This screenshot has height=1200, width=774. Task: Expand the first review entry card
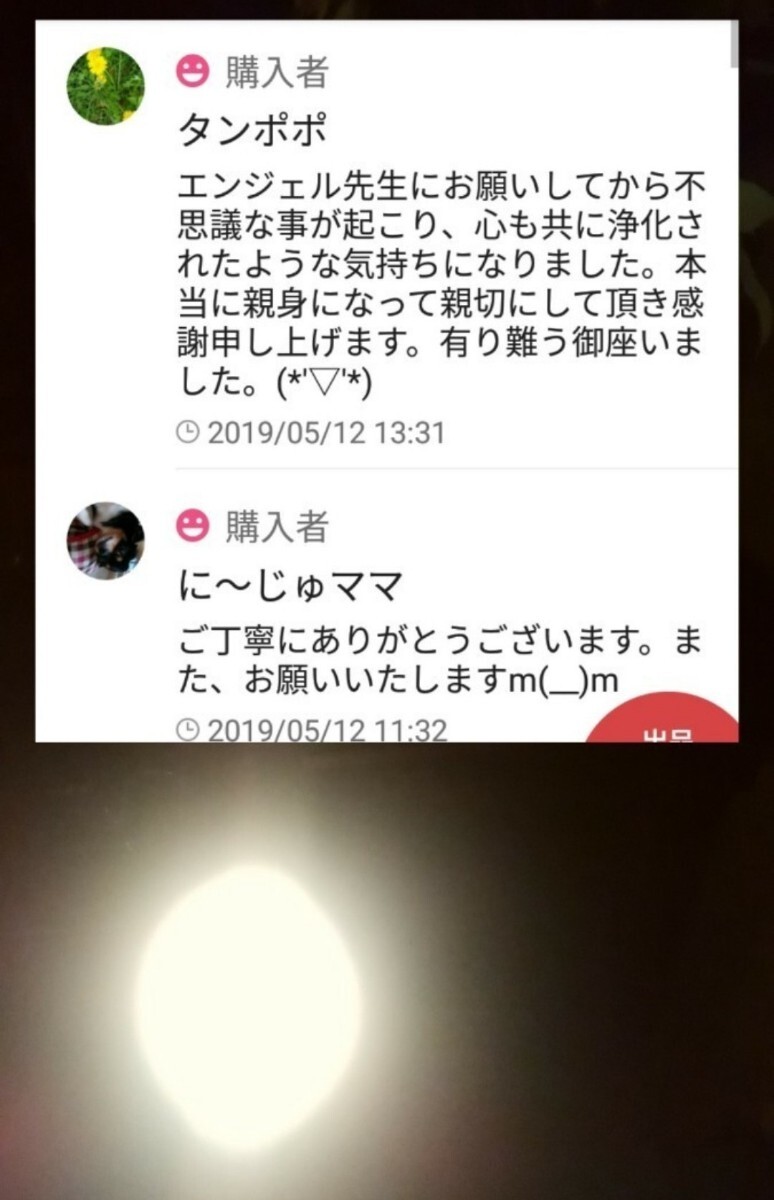[400, 250]
